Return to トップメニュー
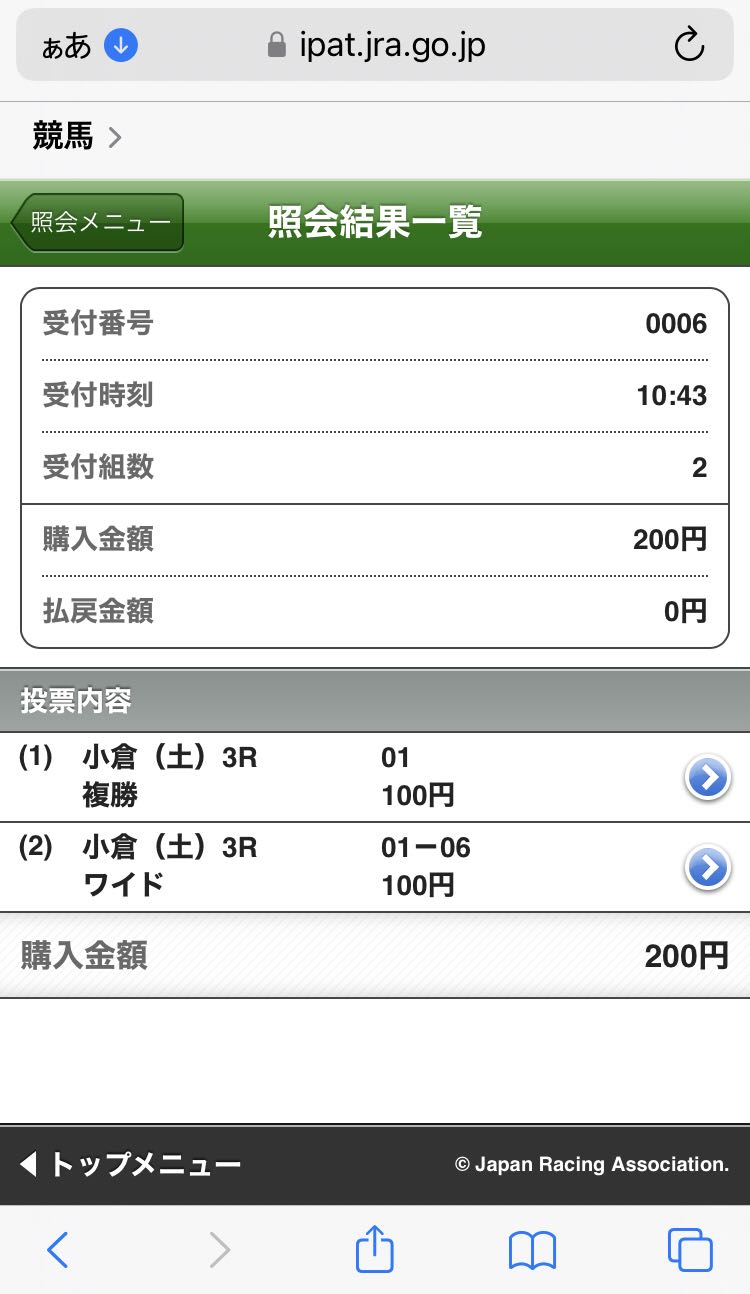This screenshot has height=1294, width=750. coord(130,1164)
